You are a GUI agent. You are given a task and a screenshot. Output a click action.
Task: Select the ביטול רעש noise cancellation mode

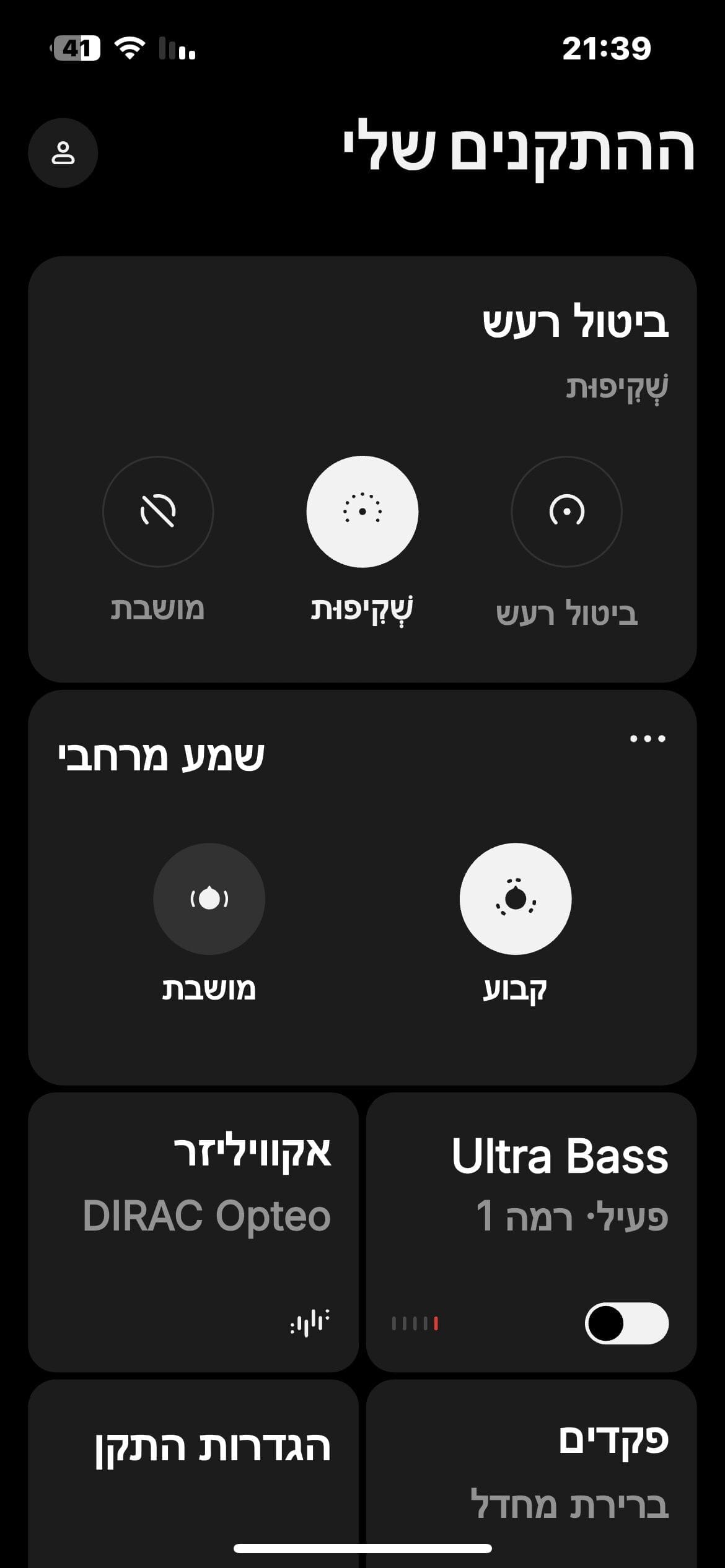click(x=566, y=512)
